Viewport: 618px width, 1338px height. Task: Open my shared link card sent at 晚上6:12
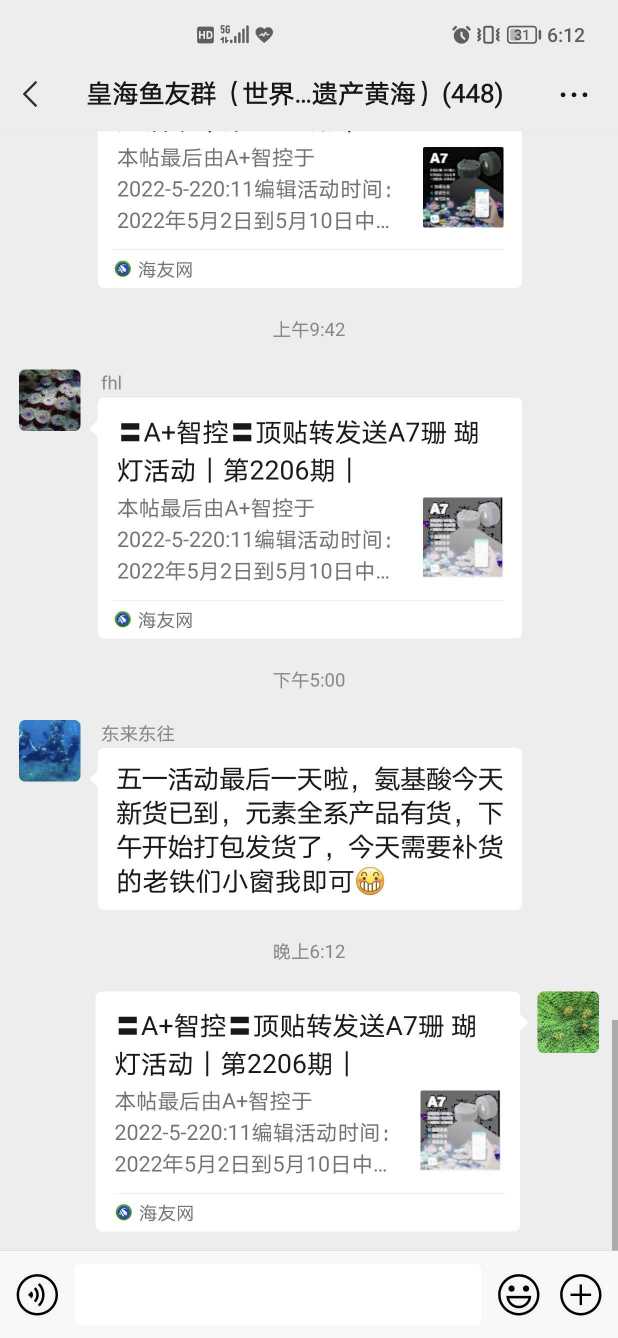point(307,1110)
